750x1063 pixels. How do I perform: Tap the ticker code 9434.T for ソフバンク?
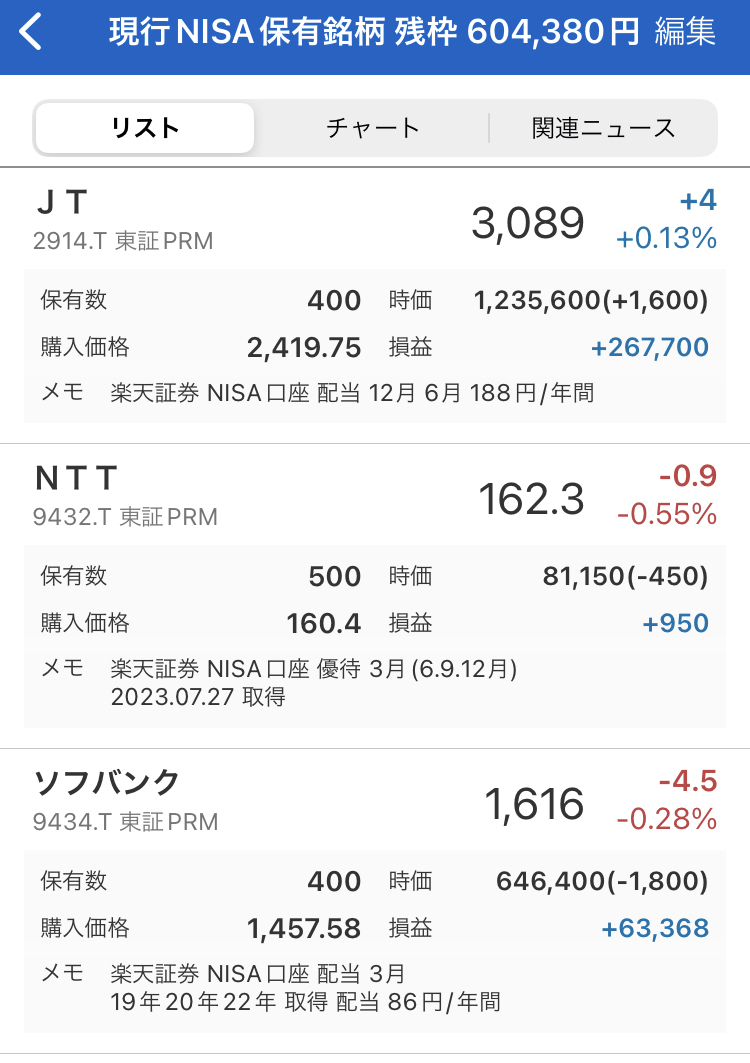click(61, 821)
